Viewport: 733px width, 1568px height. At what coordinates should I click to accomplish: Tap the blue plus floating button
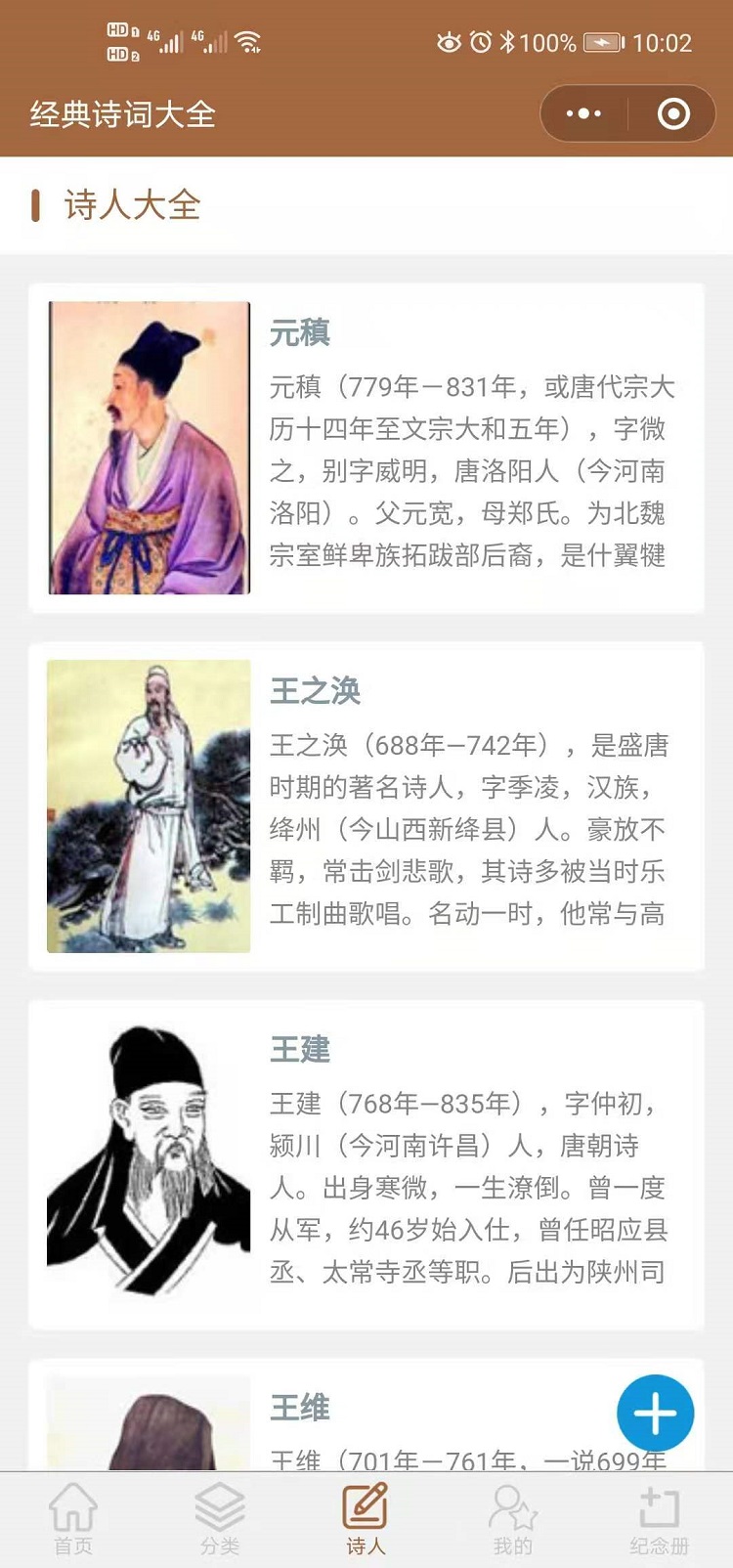point(655,1413)
